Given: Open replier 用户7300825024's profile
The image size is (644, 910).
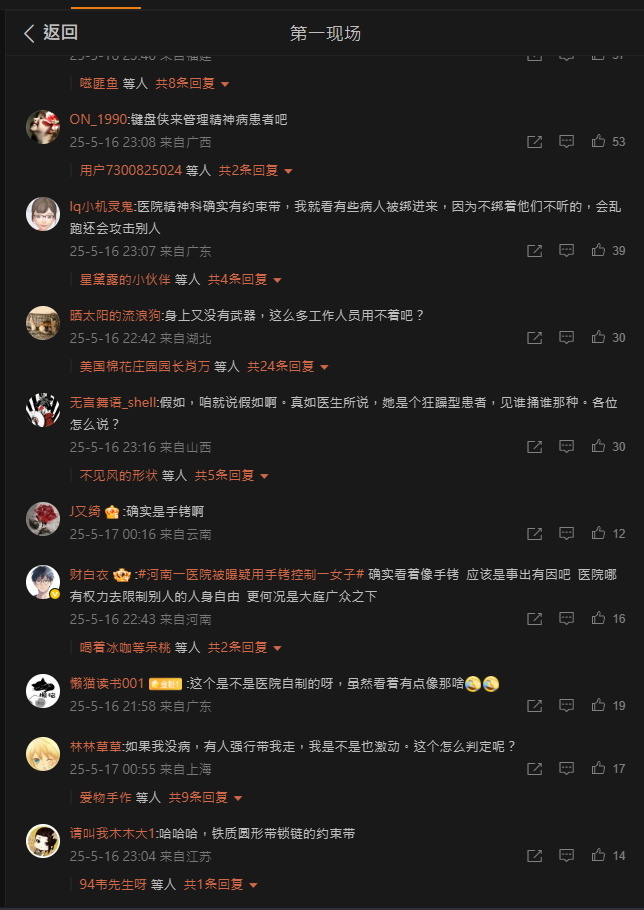Looking at the screenshot, I should coord(131,171).
